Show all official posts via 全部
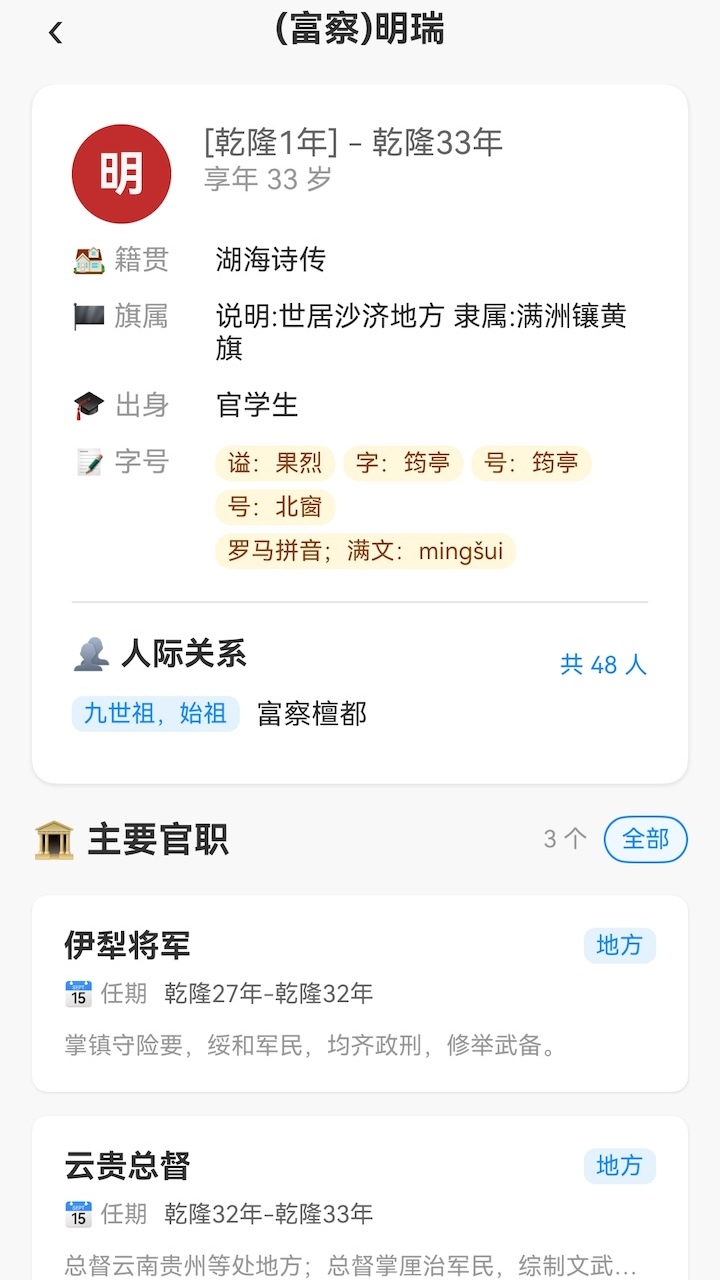 (645, 839)
